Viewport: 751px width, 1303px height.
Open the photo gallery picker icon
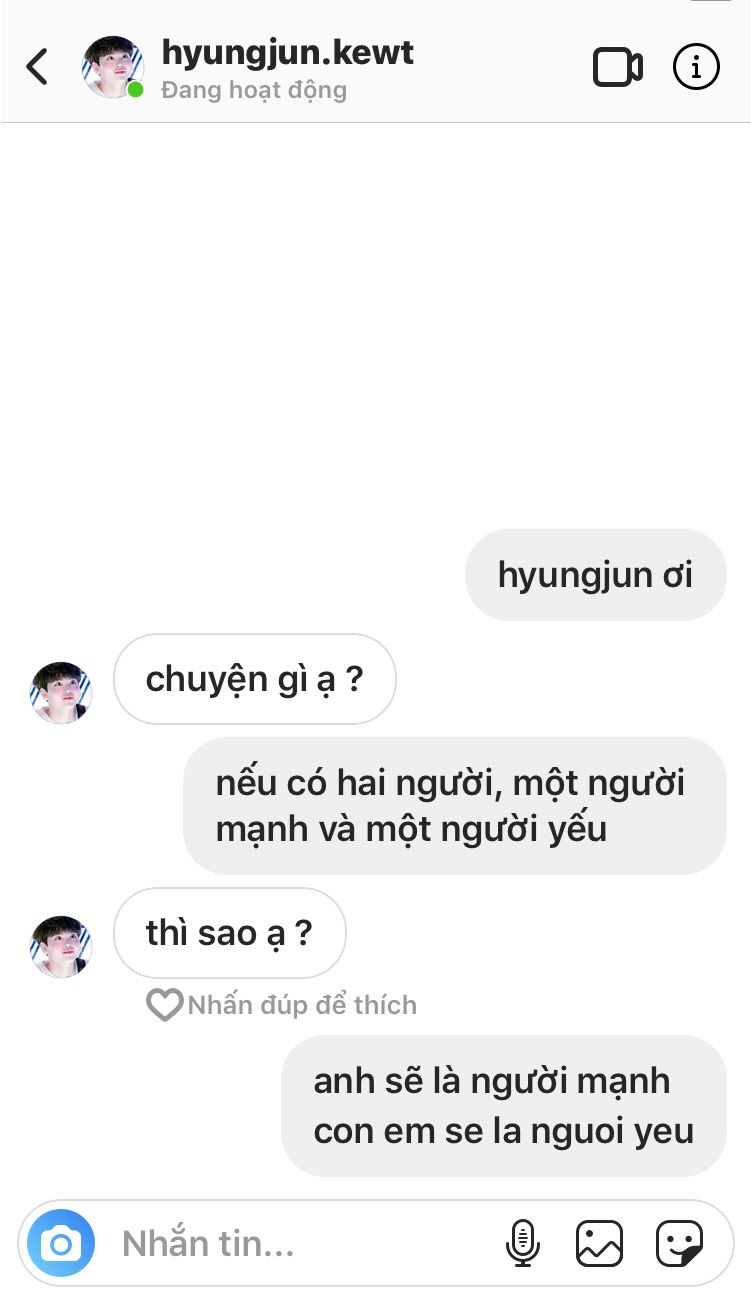[599, 1244]
